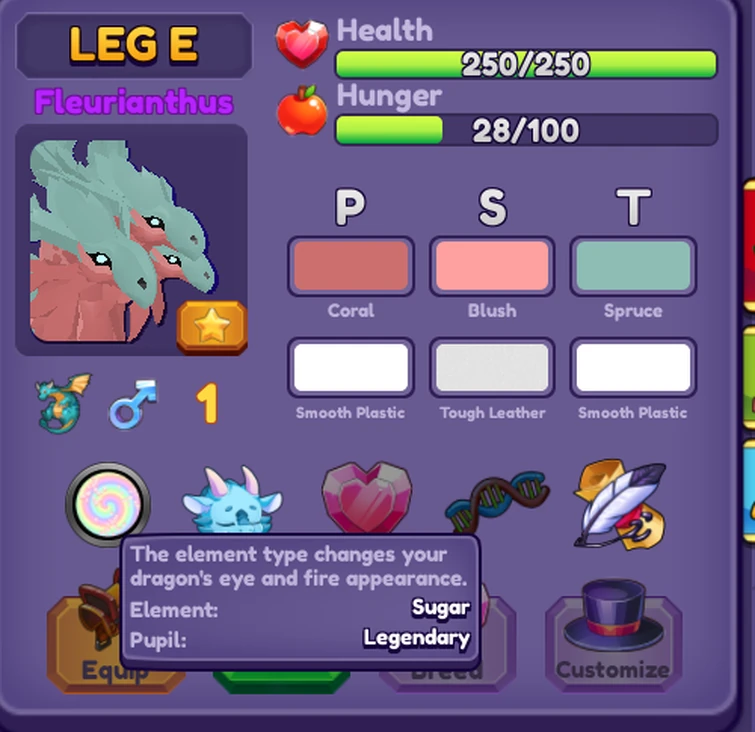The height and width of the screenshot is (732, 755).
Task: Tap the blue horned skull icon
Action: coord(232,500)
